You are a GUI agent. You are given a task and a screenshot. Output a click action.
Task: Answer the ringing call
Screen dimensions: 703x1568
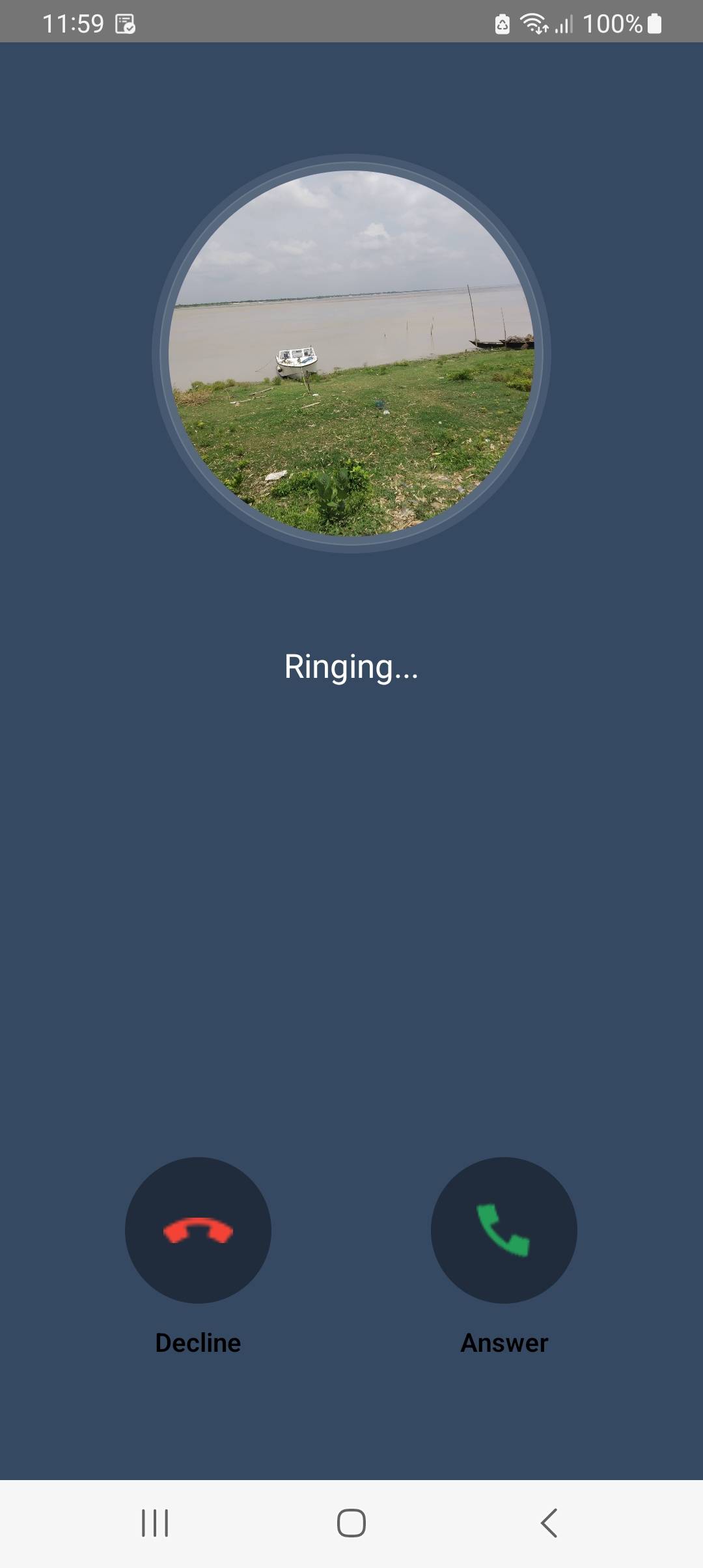pyautogui.click(x=504, y=1230)
